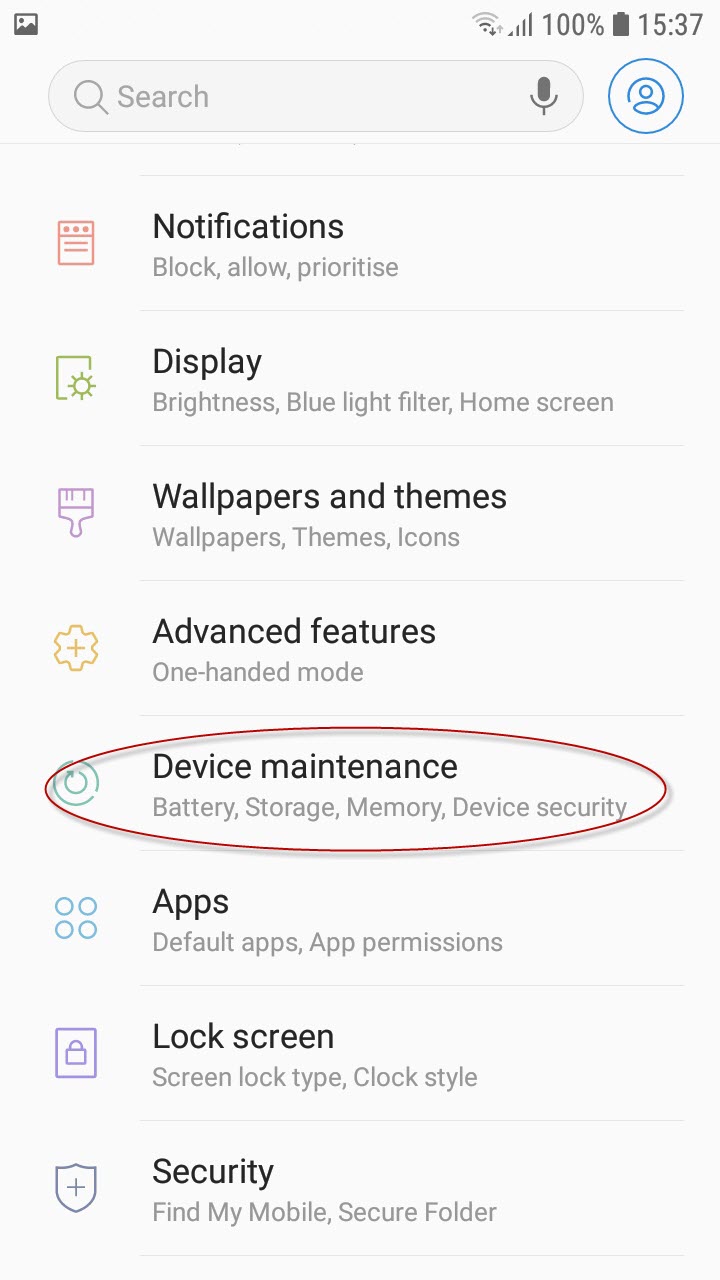This screenshot has height=1280, width=720.
Task: Open Notifications settings
Action: [x=360, y=243]
